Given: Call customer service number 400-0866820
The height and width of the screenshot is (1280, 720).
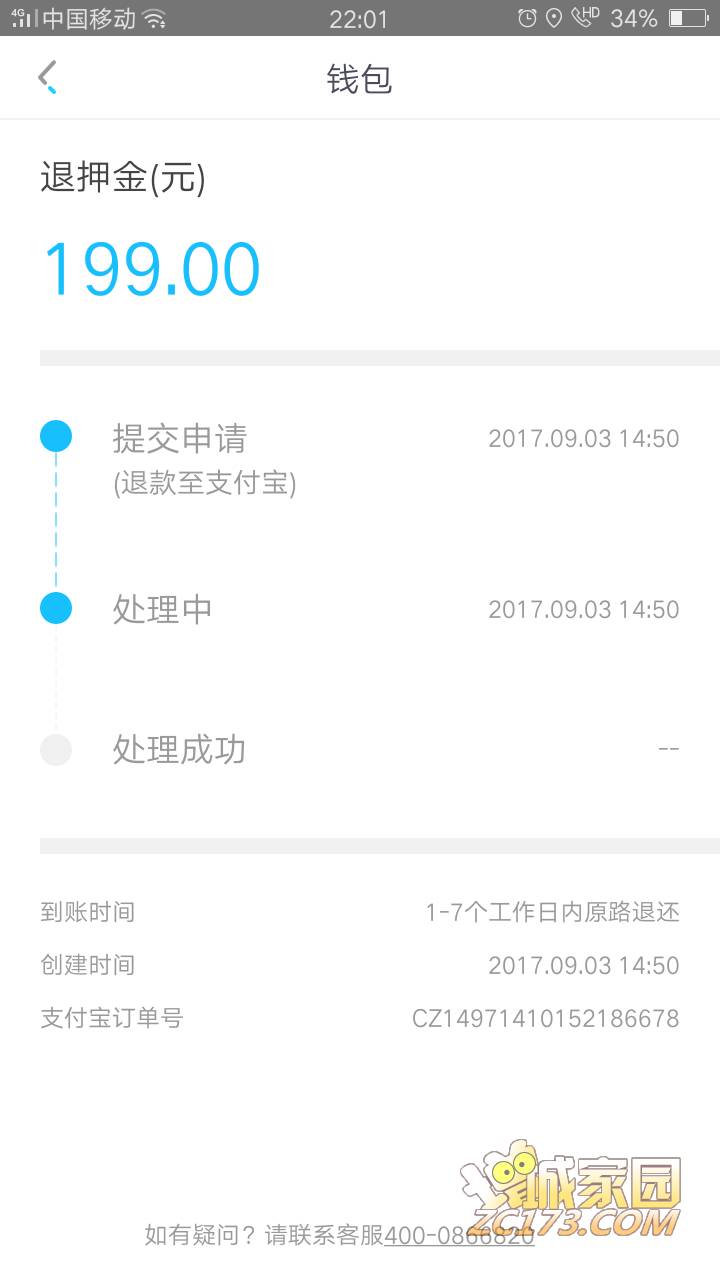Looking at the screenshot, I should [x=459, y=1235].
